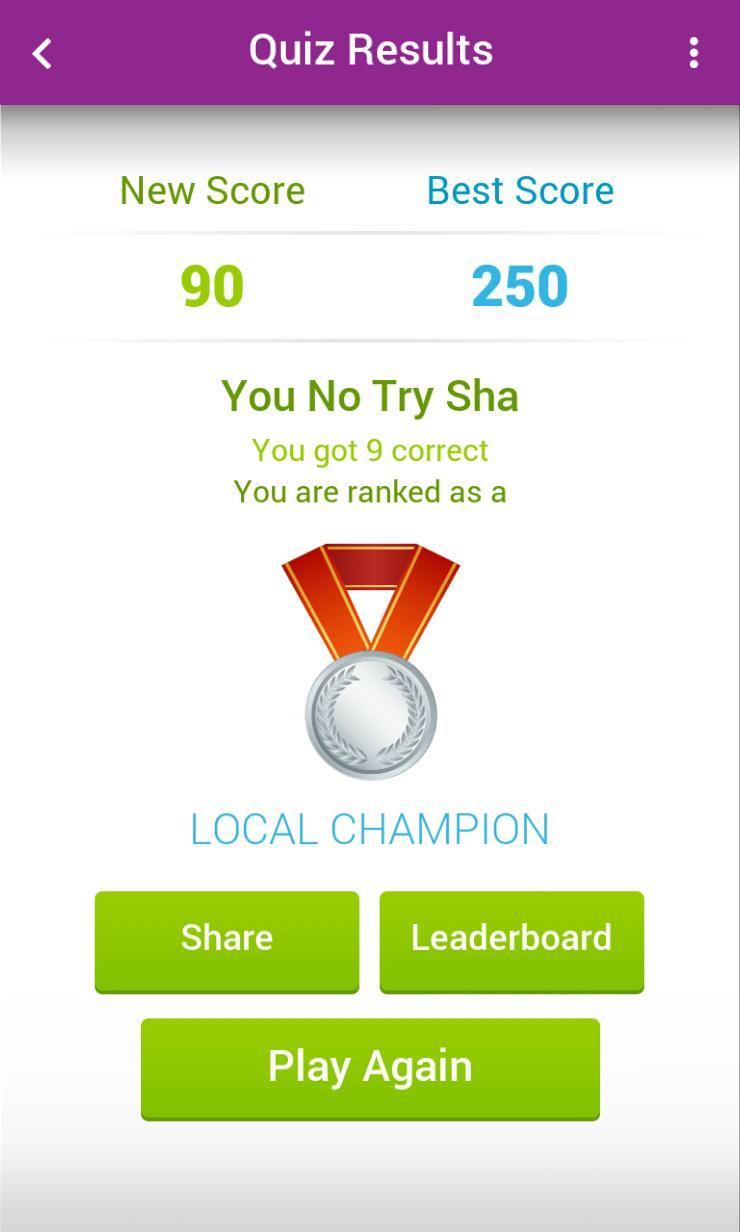Open the Leaderboard
740x1232 pixels.
tap(511, 940)
